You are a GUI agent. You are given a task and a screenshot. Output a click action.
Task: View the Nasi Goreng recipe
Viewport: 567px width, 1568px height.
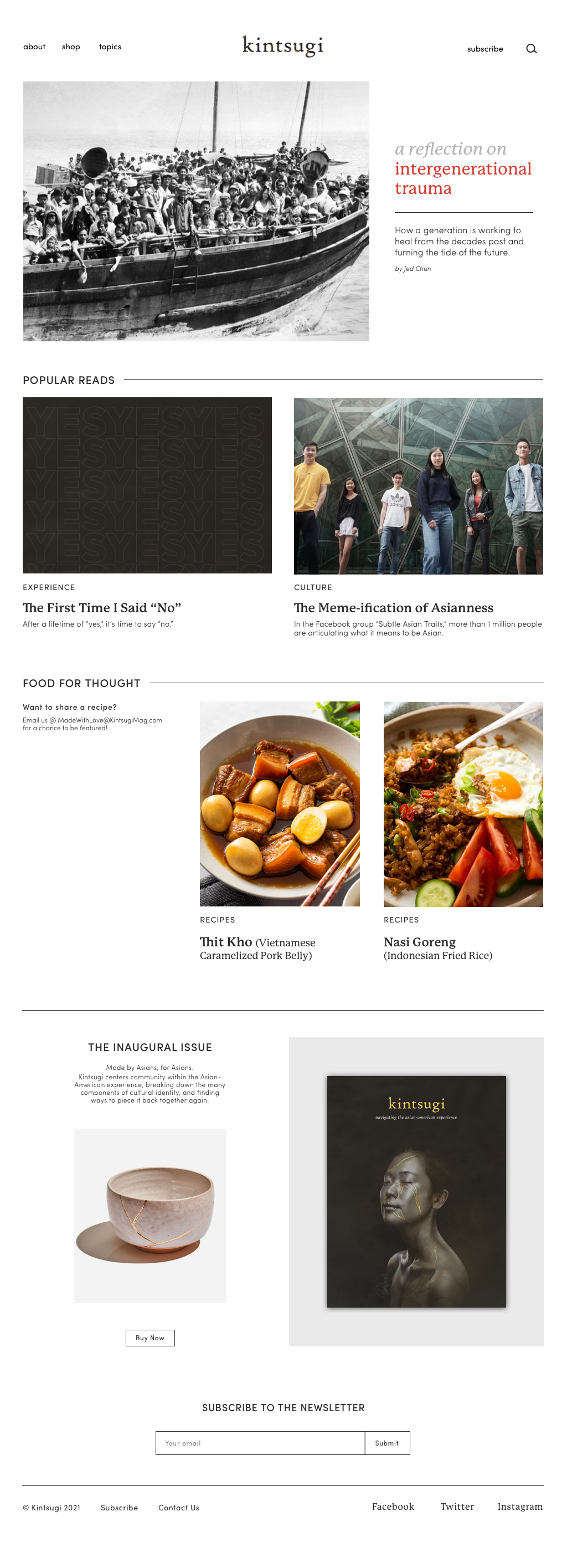coord(437,948)
